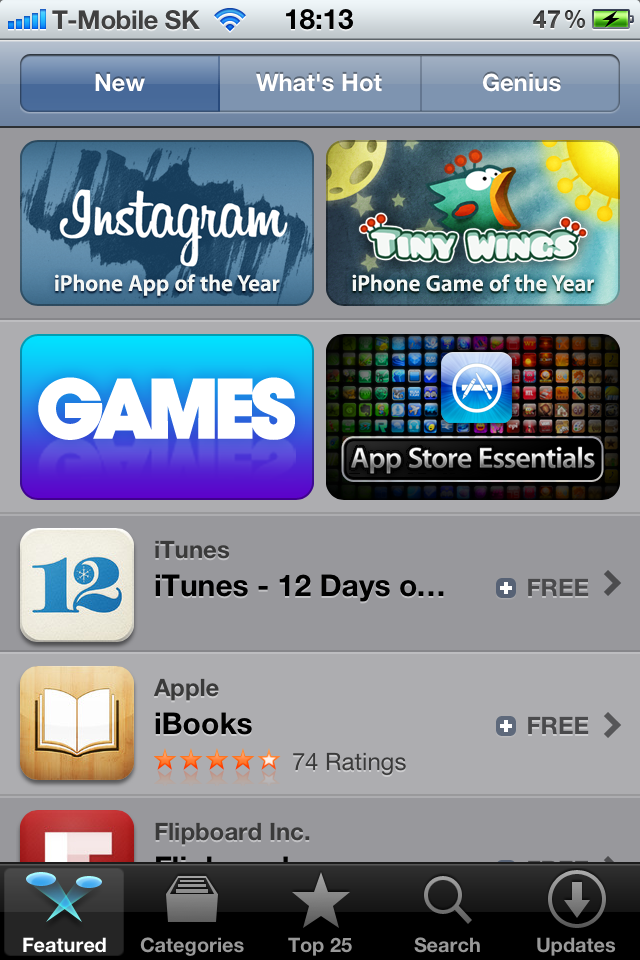Screen dimensions: 640x960
Task: Switch to the Top 25 tab
Action: 320,912
